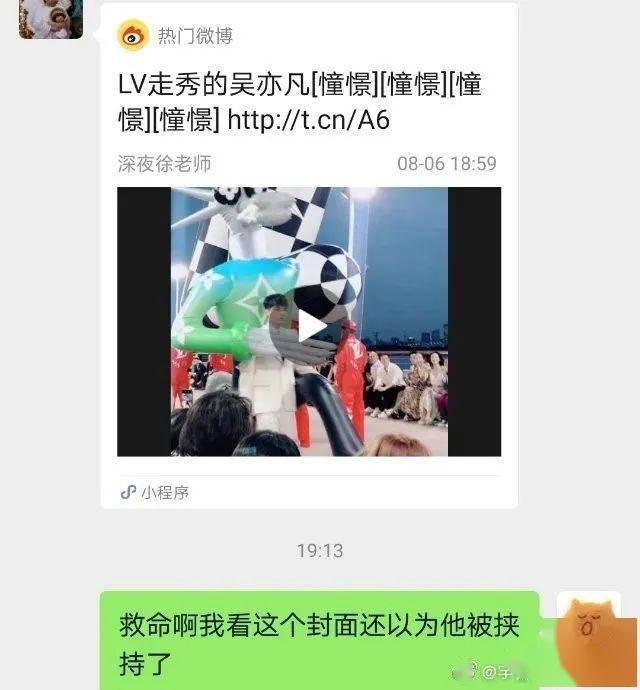Play the LV走秀 video in the card

[311, 325]
